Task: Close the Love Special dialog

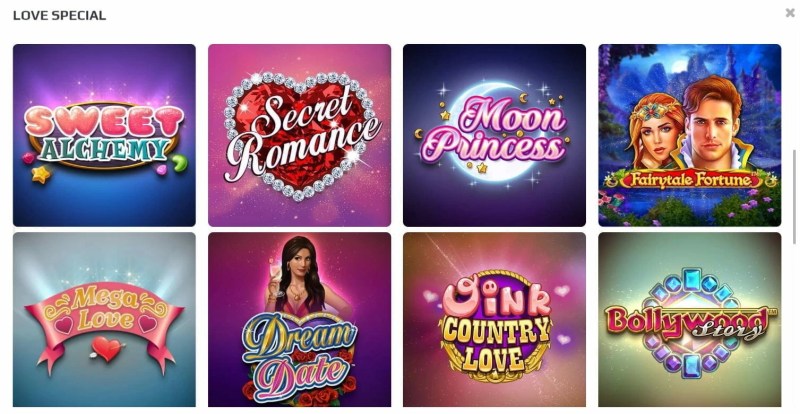Action: tap(790, 13)
